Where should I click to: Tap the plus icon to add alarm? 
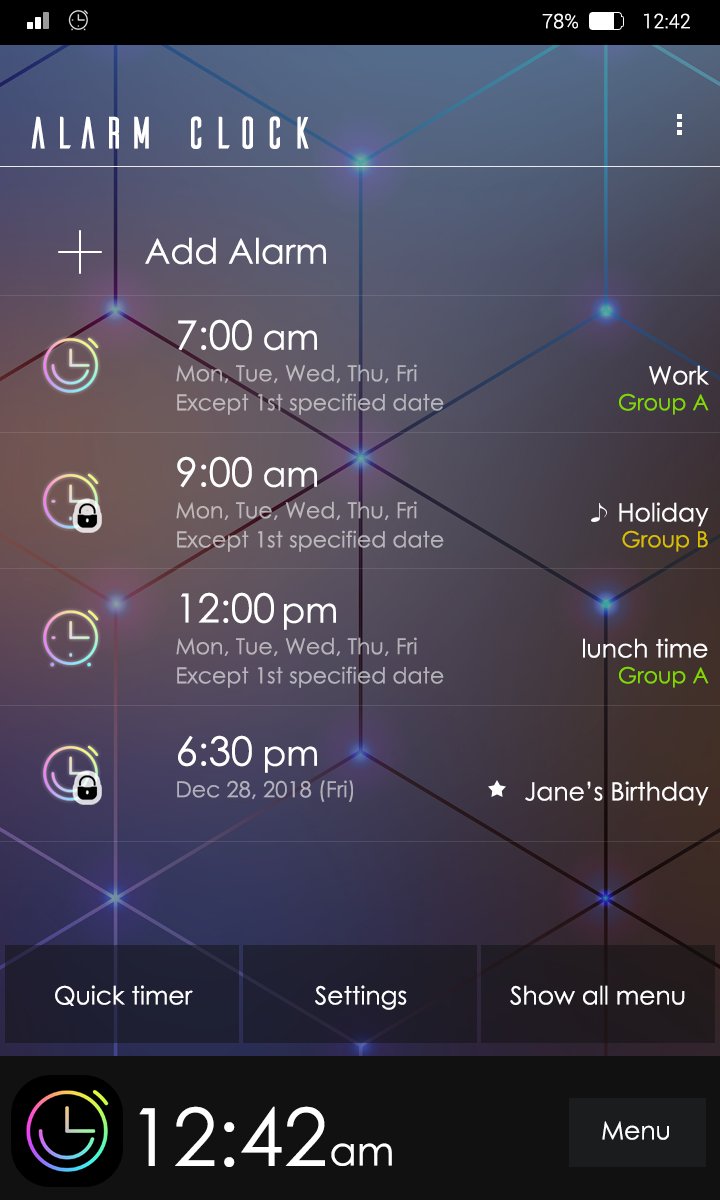tap(79, 252)
